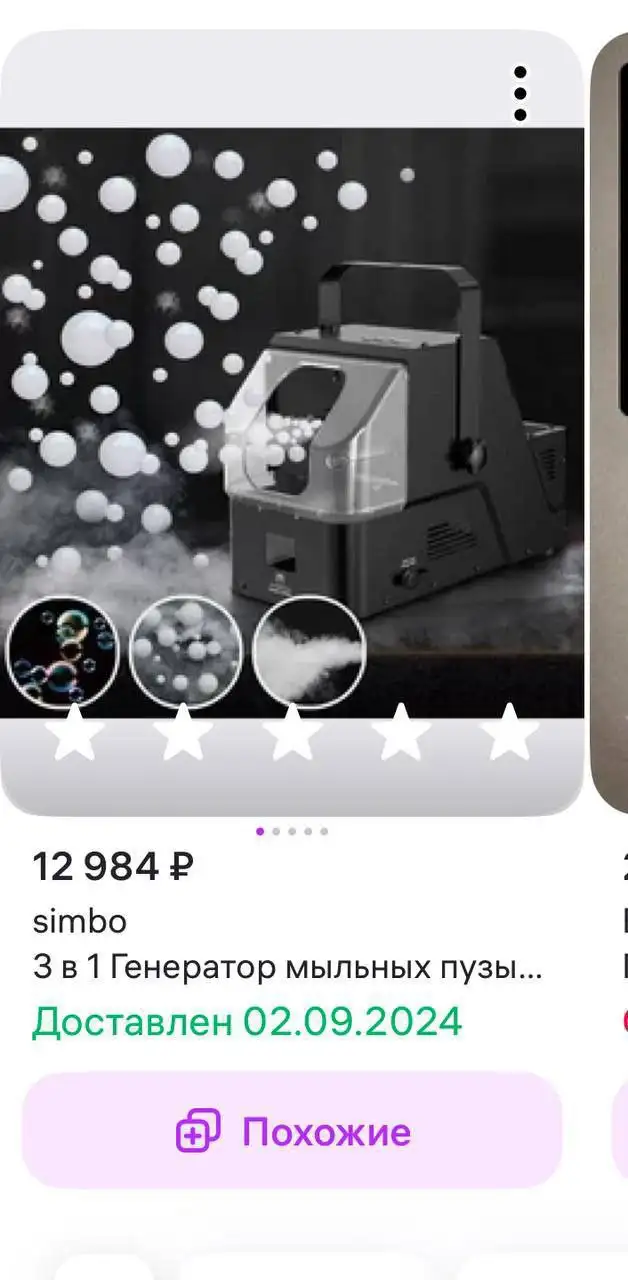
Task: Open the simbo bubble generator product card
Action: [290, 420]
